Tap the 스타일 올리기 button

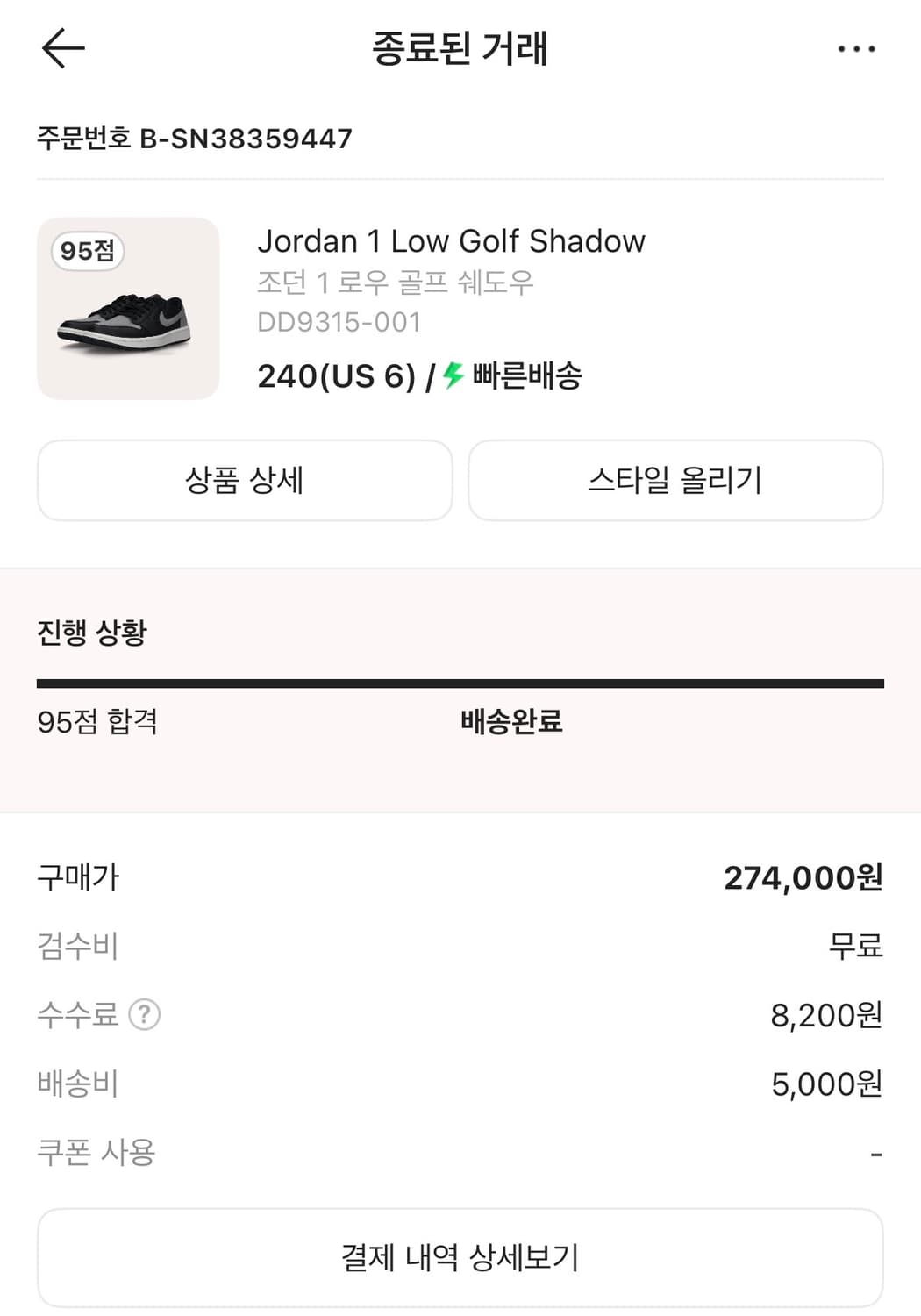676,480
